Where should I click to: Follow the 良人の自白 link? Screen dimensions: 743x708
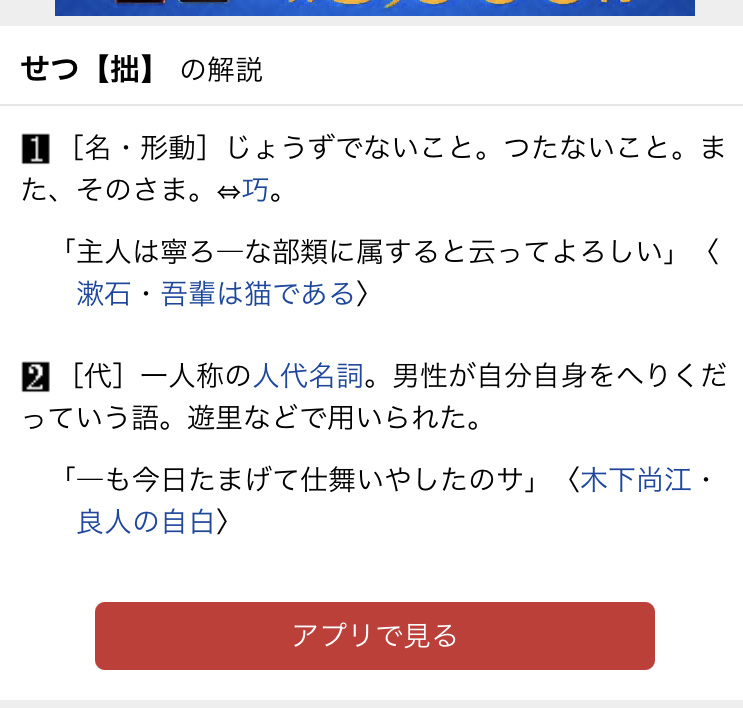point(145,521)
